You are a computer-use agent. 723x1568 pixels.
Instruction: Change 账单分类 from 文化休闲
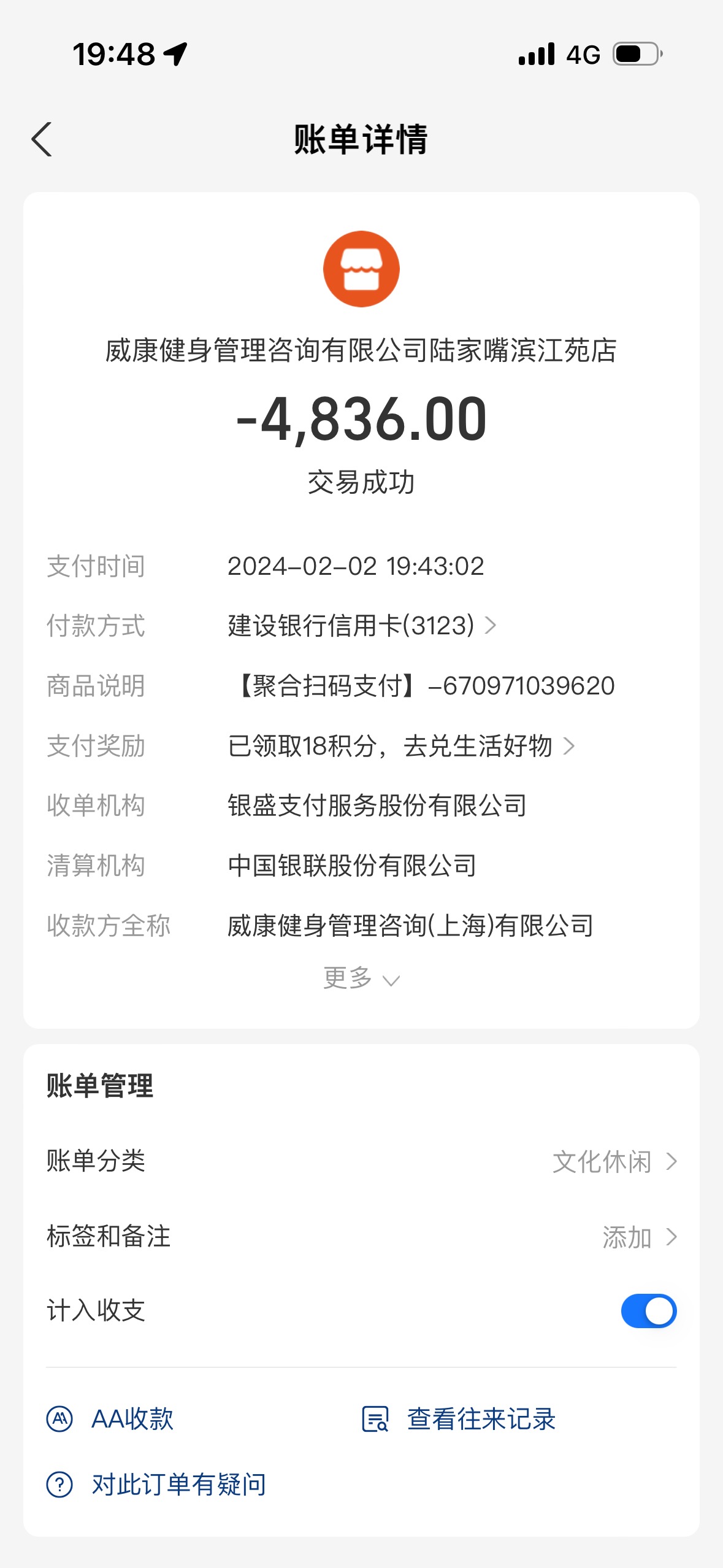point(361,1161)
